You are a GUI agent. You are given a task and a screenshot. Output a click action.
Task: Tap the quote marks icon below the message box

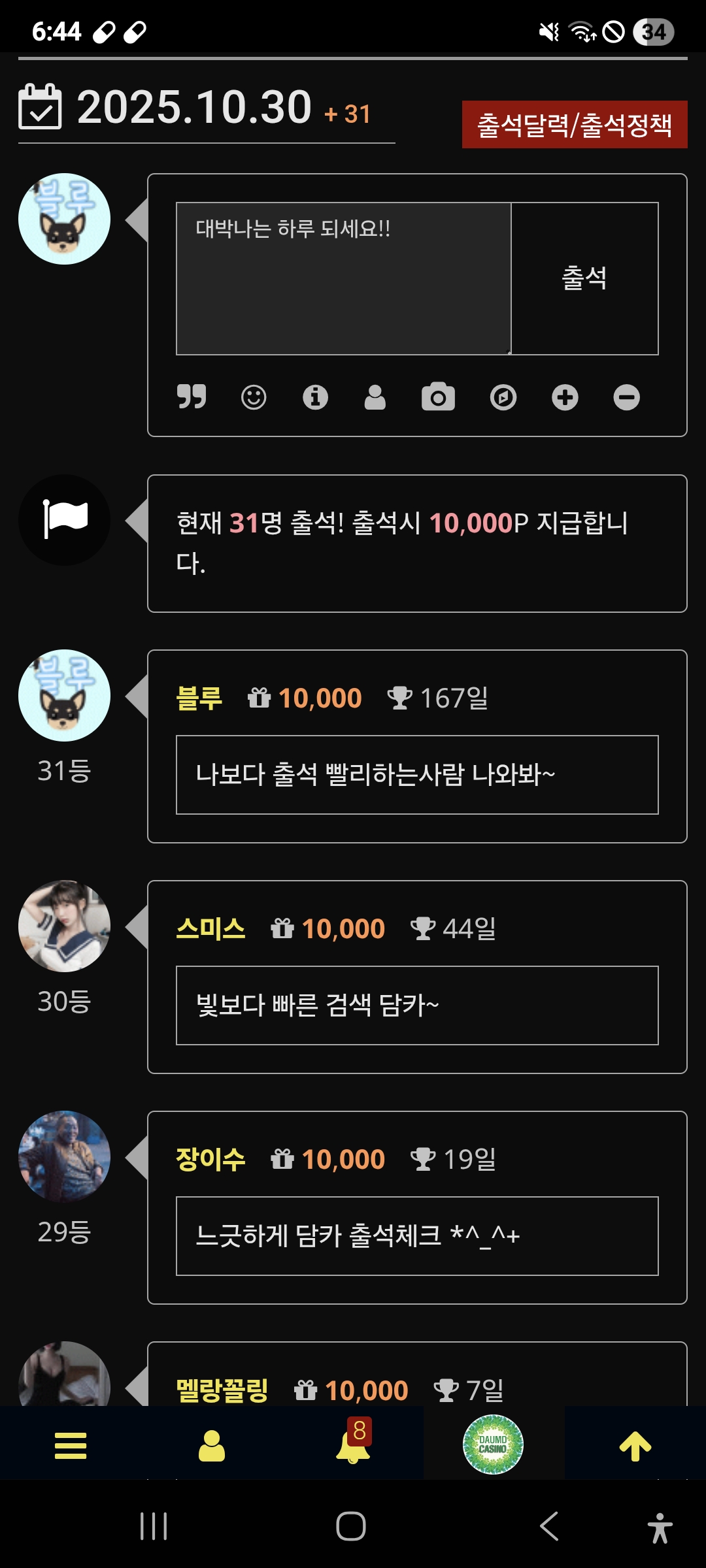pyautogui.click(x=192, y=397)
